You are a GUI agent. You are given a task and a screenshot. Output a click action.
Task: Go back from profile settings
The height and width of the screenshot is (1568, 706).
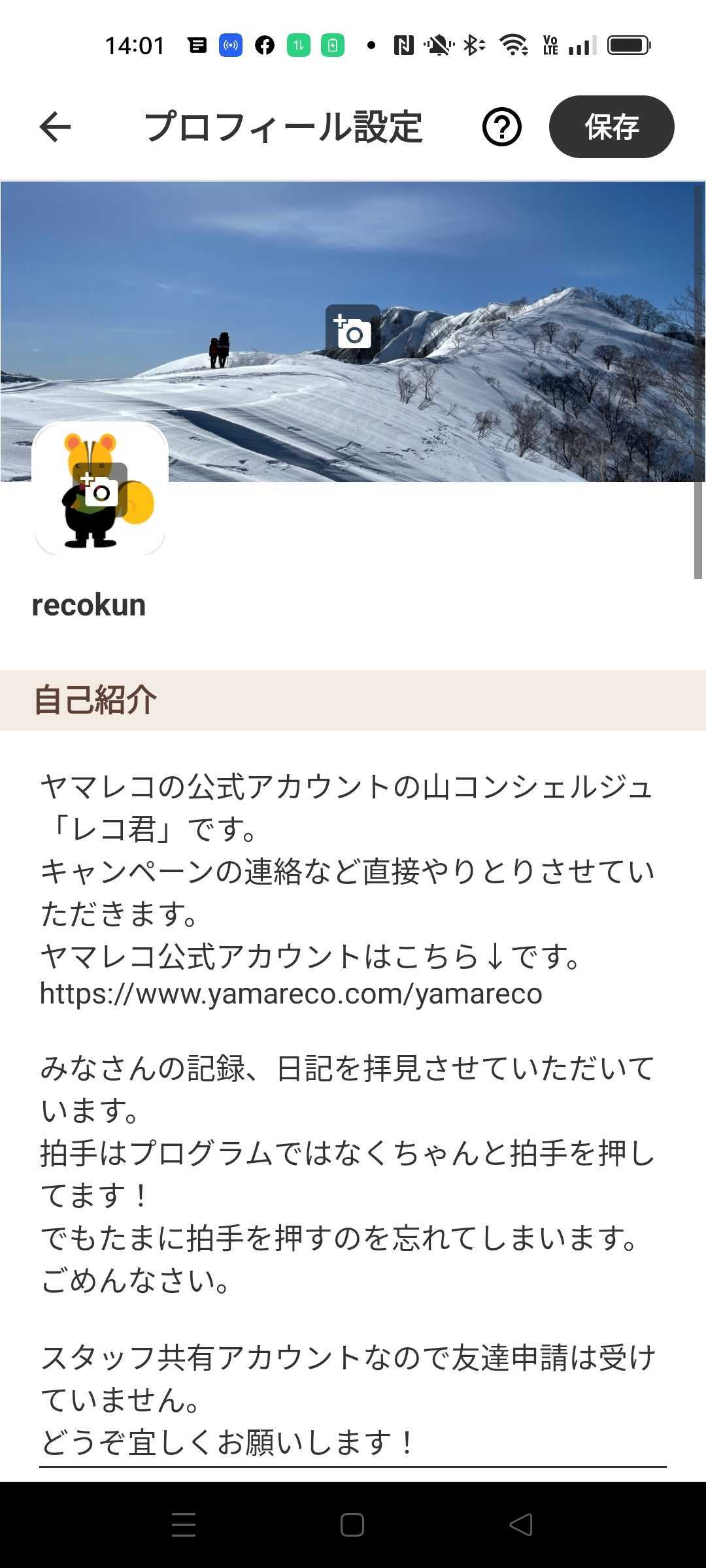coord(55,127)
